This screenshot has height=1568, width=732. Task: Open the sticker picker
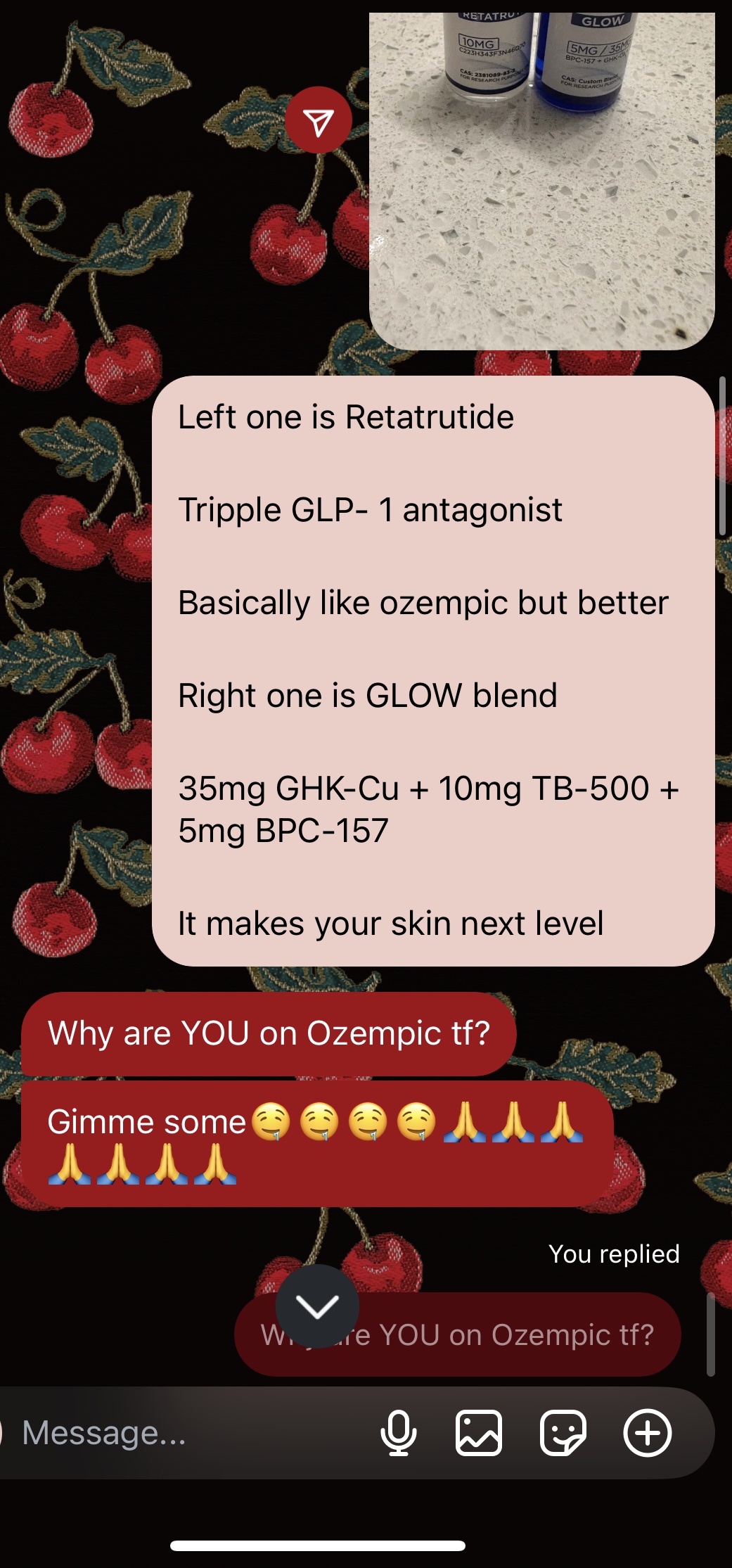(x=563, y=1433)
